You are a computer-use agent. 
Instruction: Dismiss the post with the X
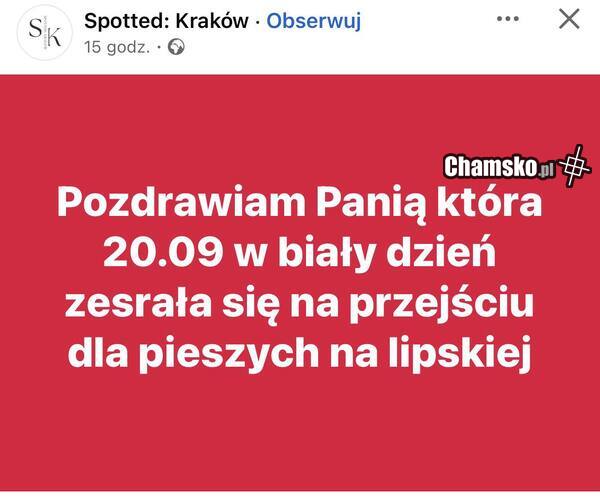(568, 19)
